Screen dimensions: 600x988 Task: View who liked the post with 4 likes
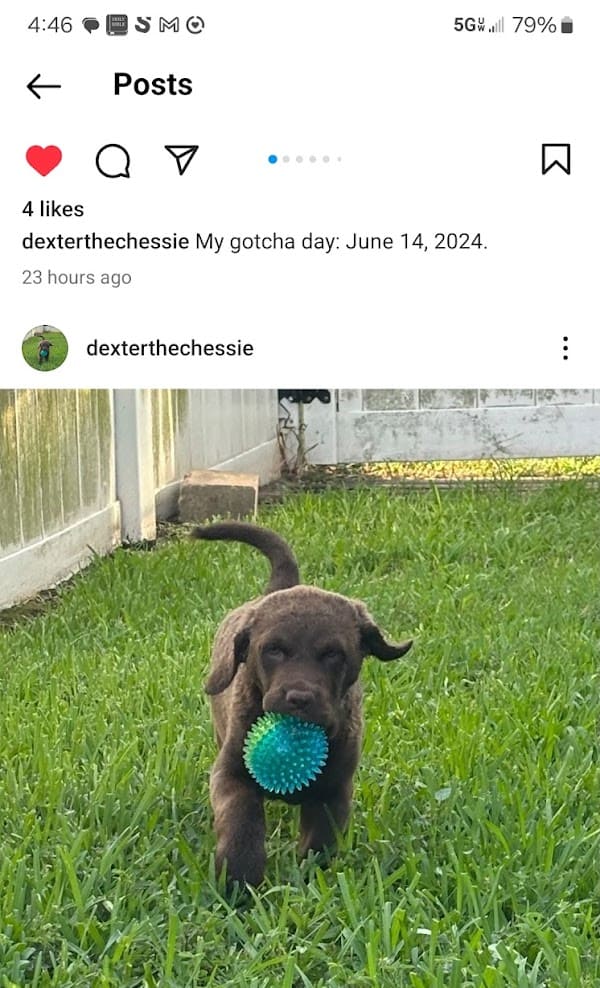(53, 209)
